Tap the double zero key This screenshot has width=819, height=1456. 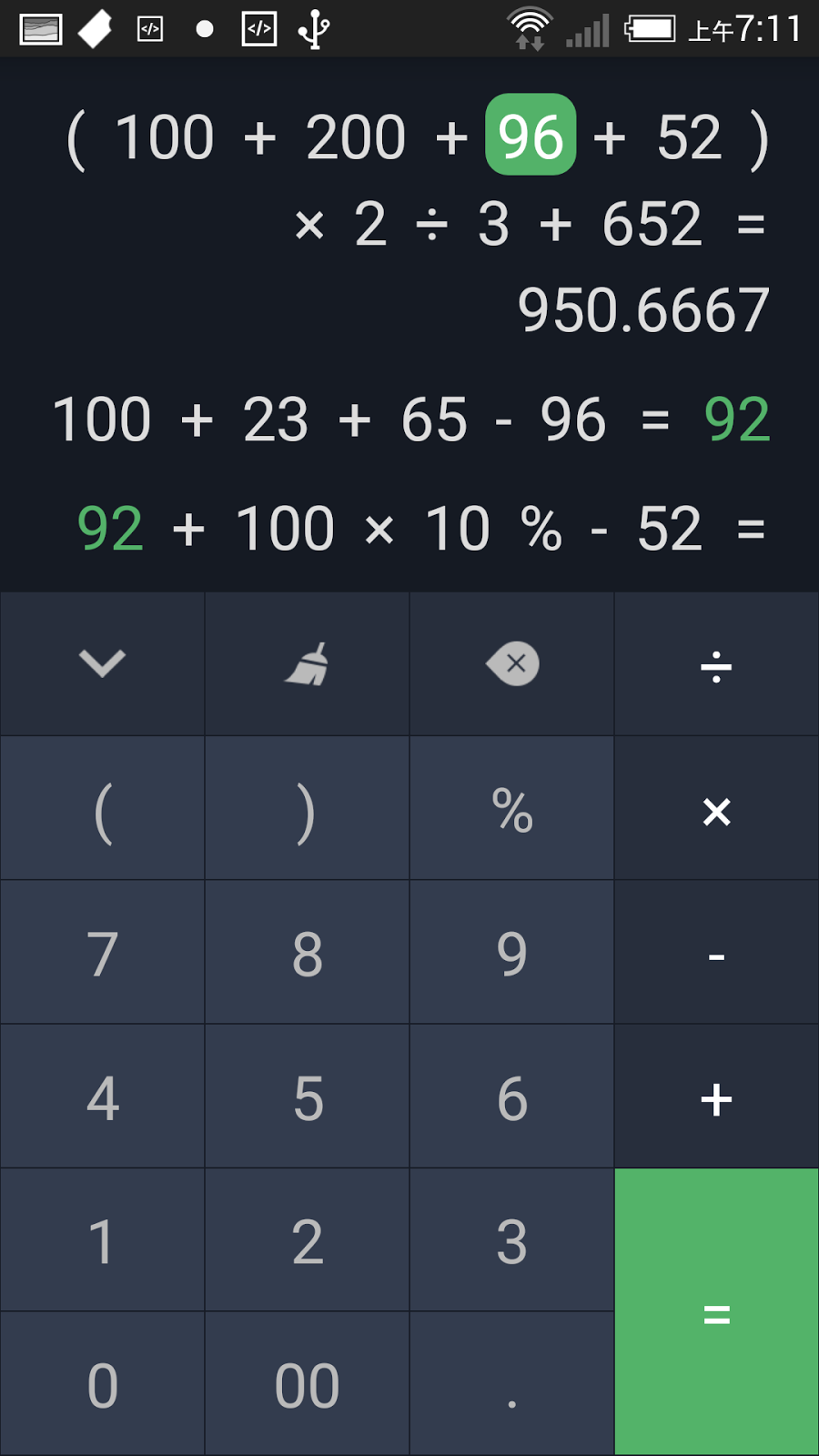pyautogui.click(x=307, y=1383)
